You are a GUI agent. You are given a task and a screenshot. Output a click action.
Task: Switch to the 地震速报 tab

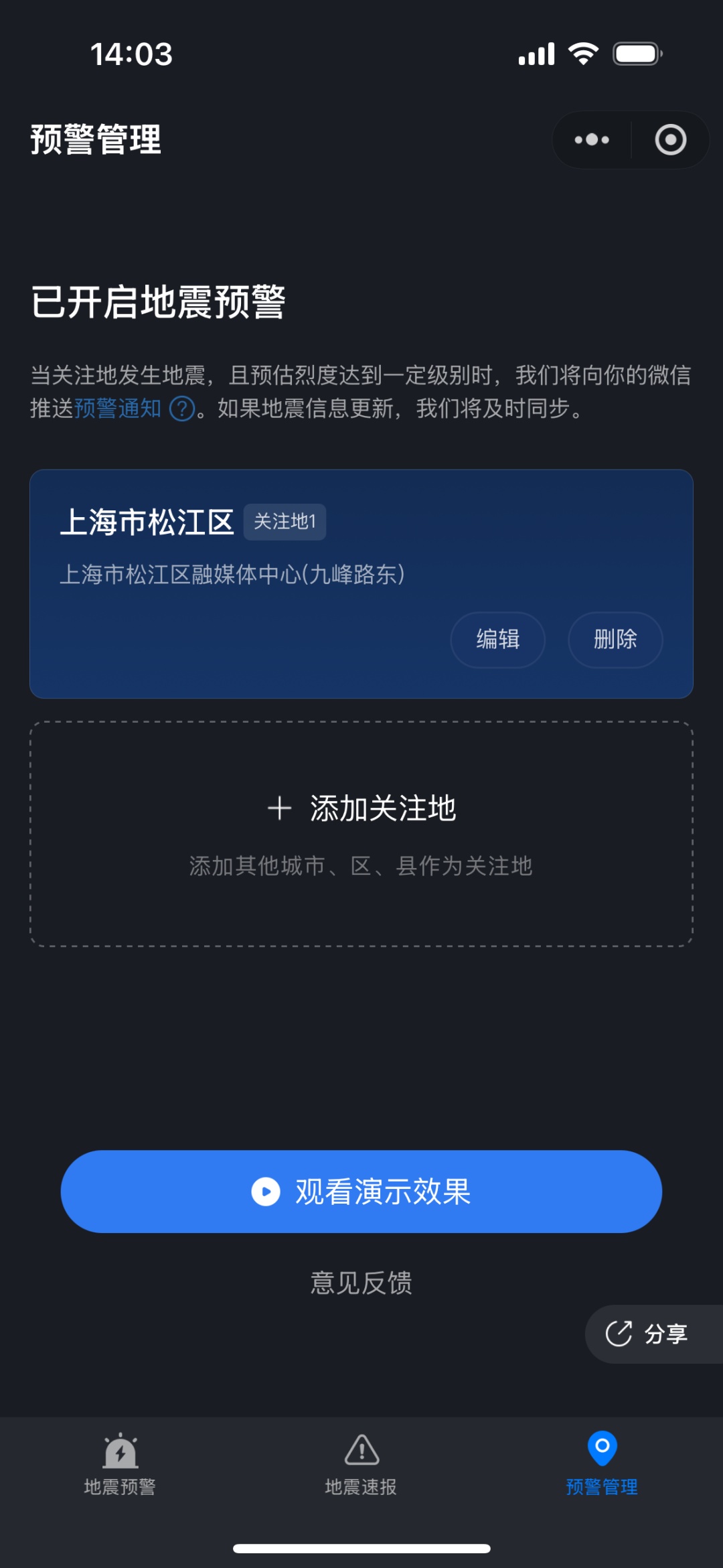tap(361, 1465)
